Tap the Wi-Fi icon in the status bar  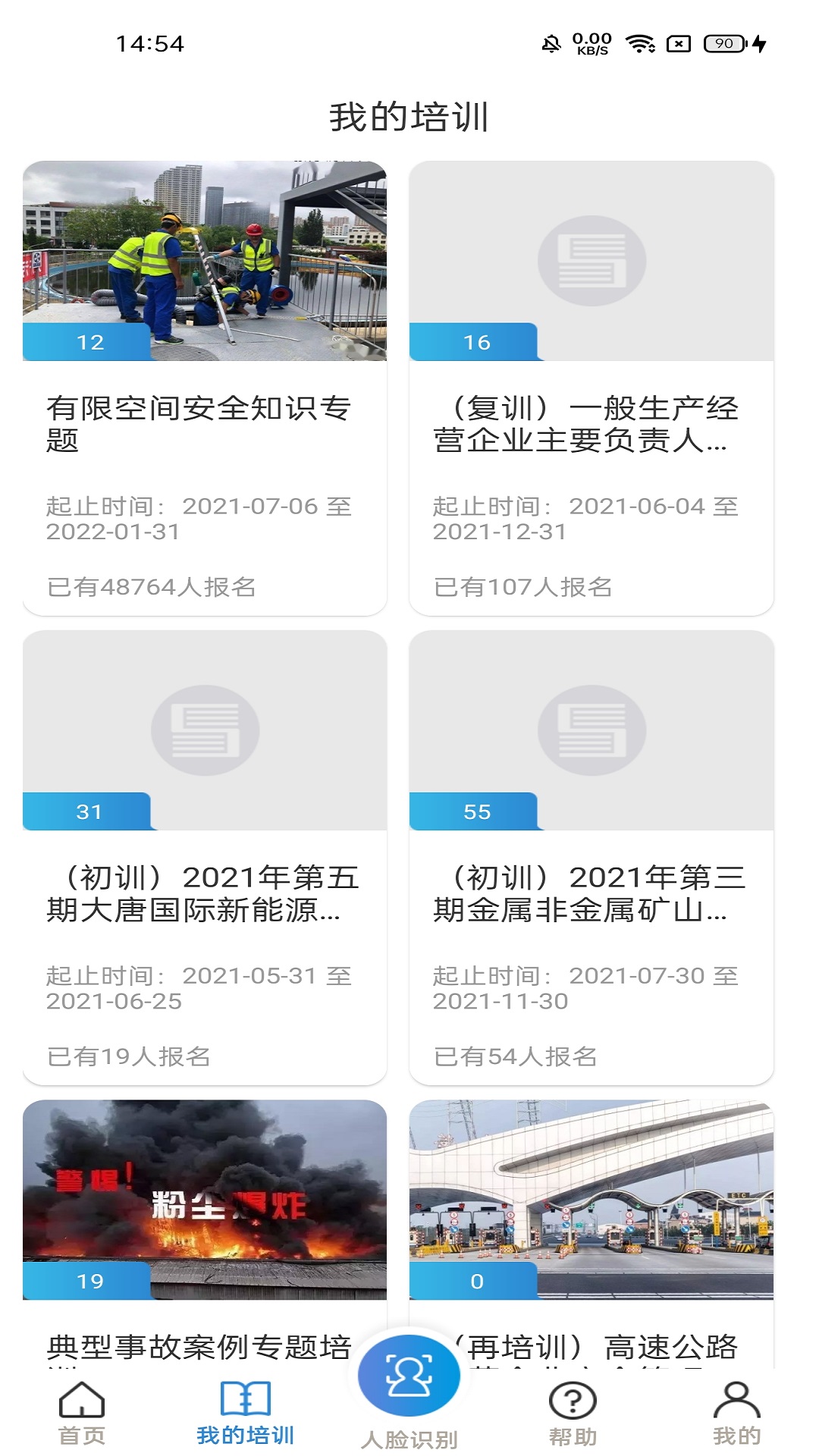pyautogui.click(x=641, y=43)
